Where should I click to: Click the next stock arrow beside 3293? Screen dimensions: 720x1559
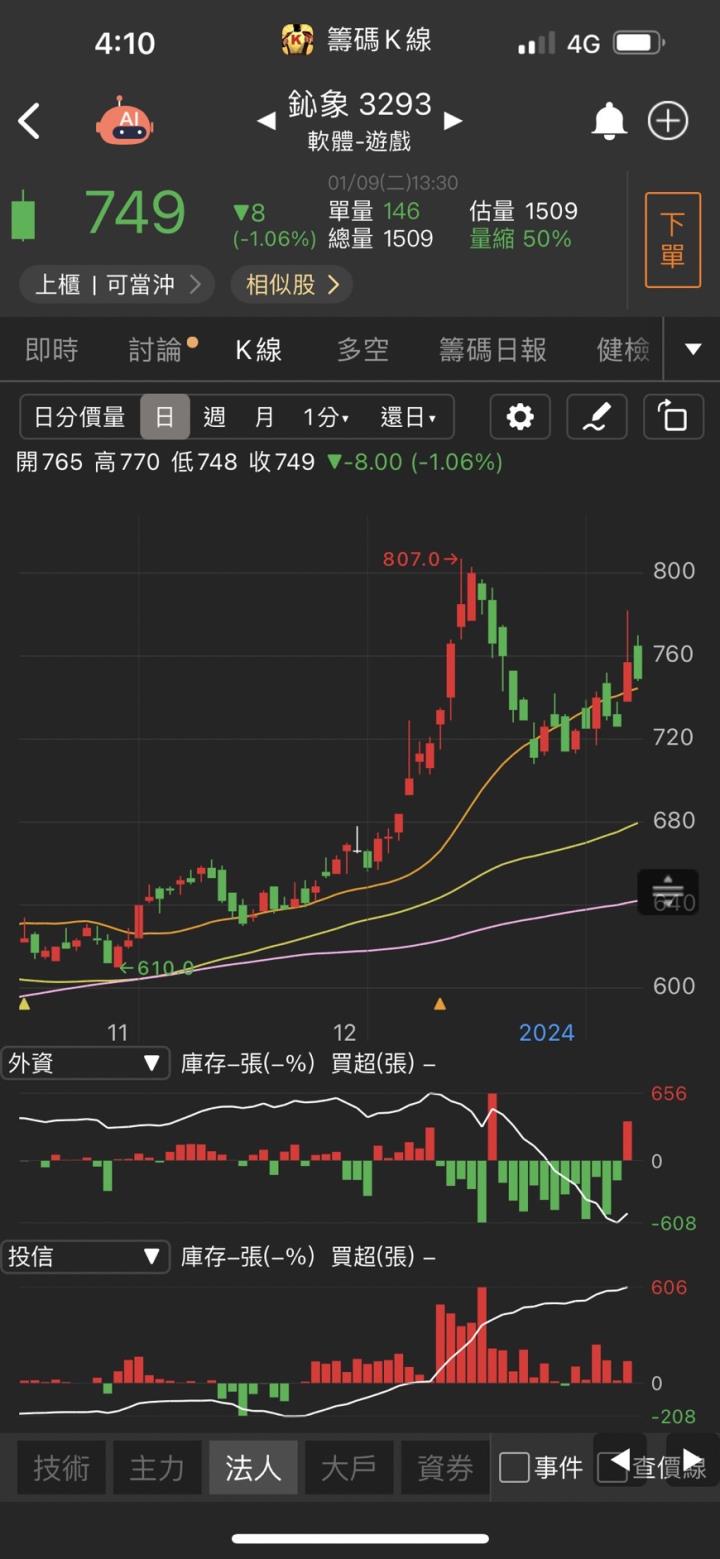coord(453,120)
